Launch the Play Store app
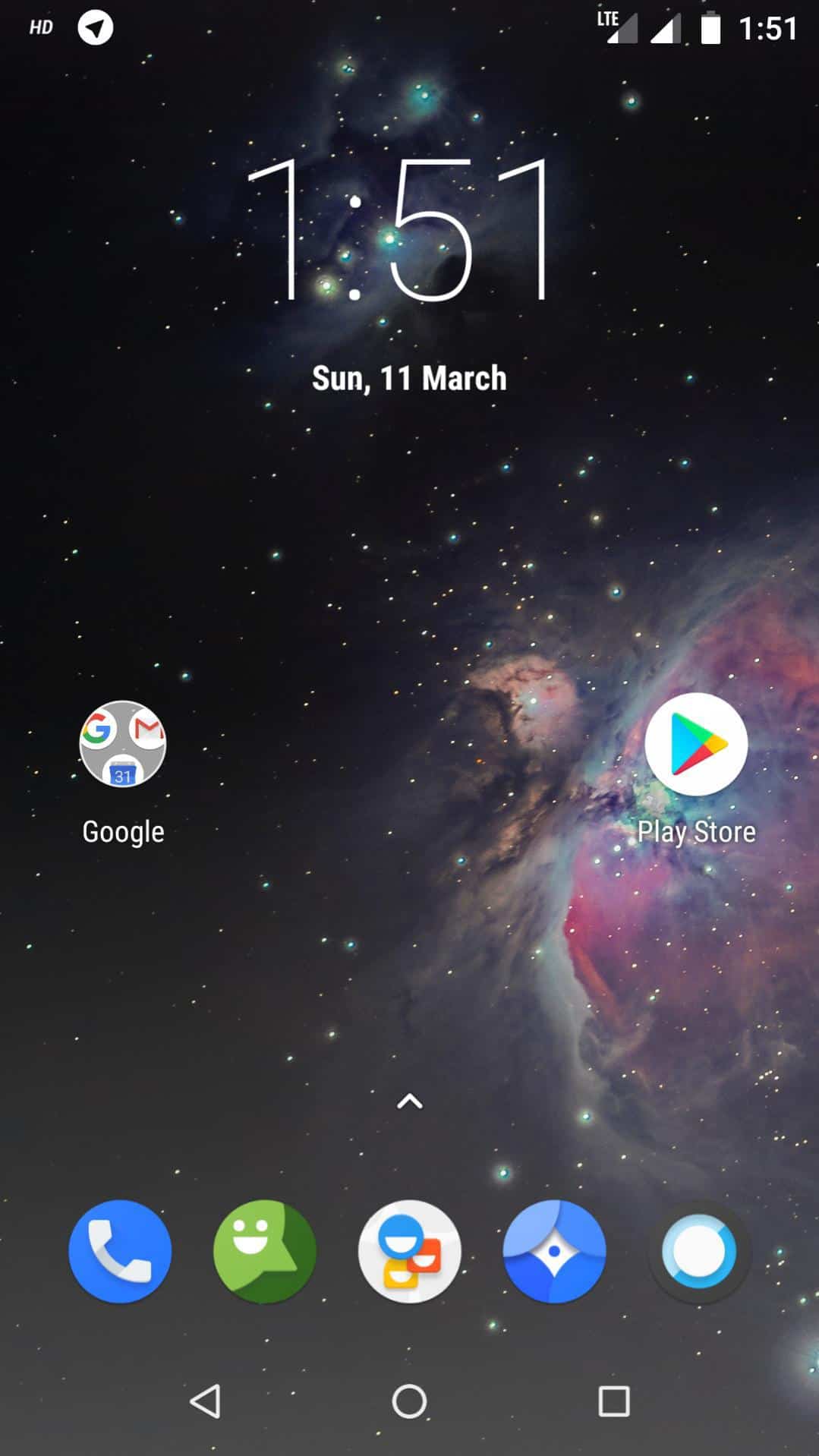This screenshot has width=819, height=1456. point(695,744)
